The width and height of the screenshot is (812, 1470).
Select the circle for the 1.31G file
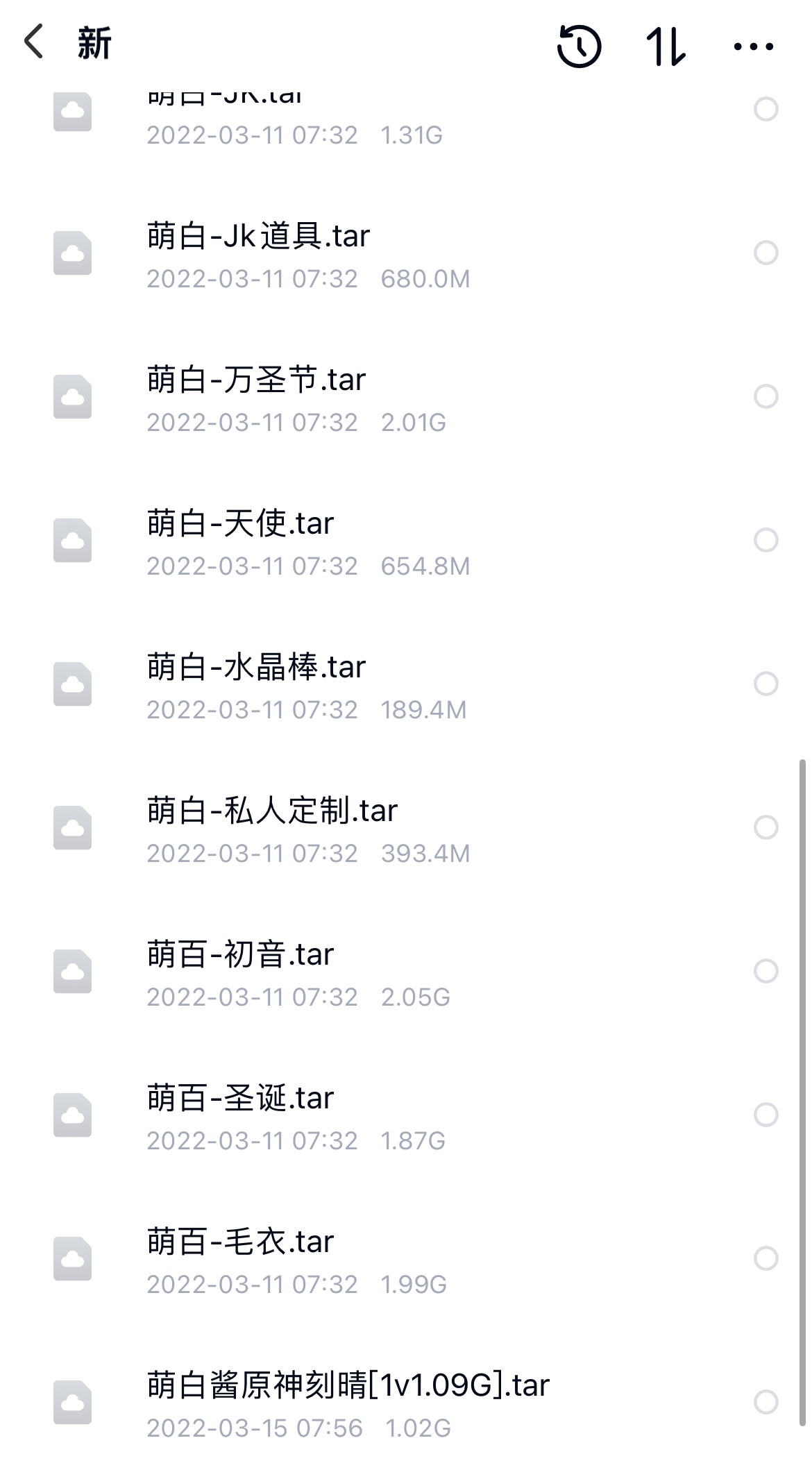coord(766,109)
